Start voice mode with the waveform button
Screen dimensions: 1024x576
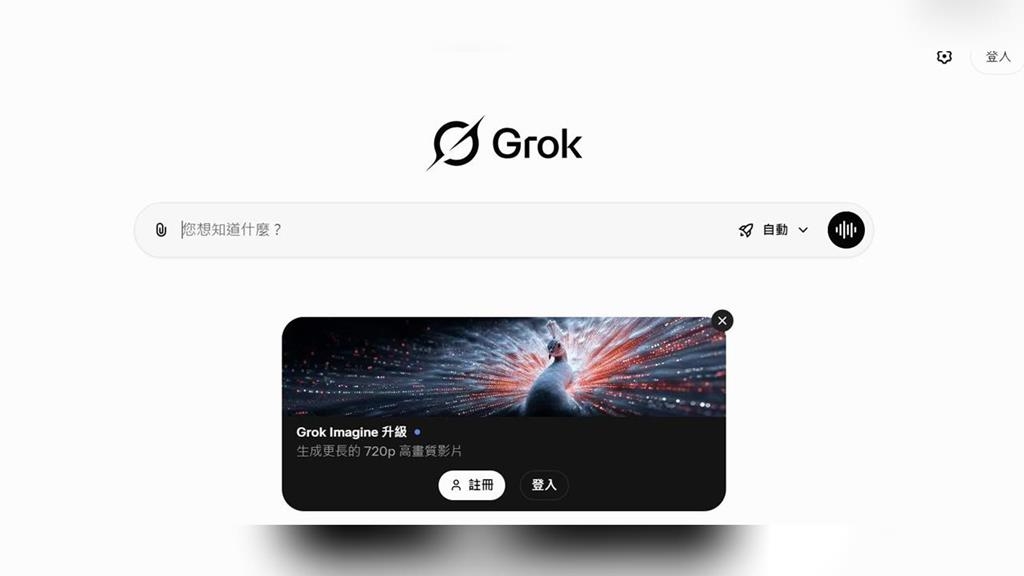pos(846,230)
